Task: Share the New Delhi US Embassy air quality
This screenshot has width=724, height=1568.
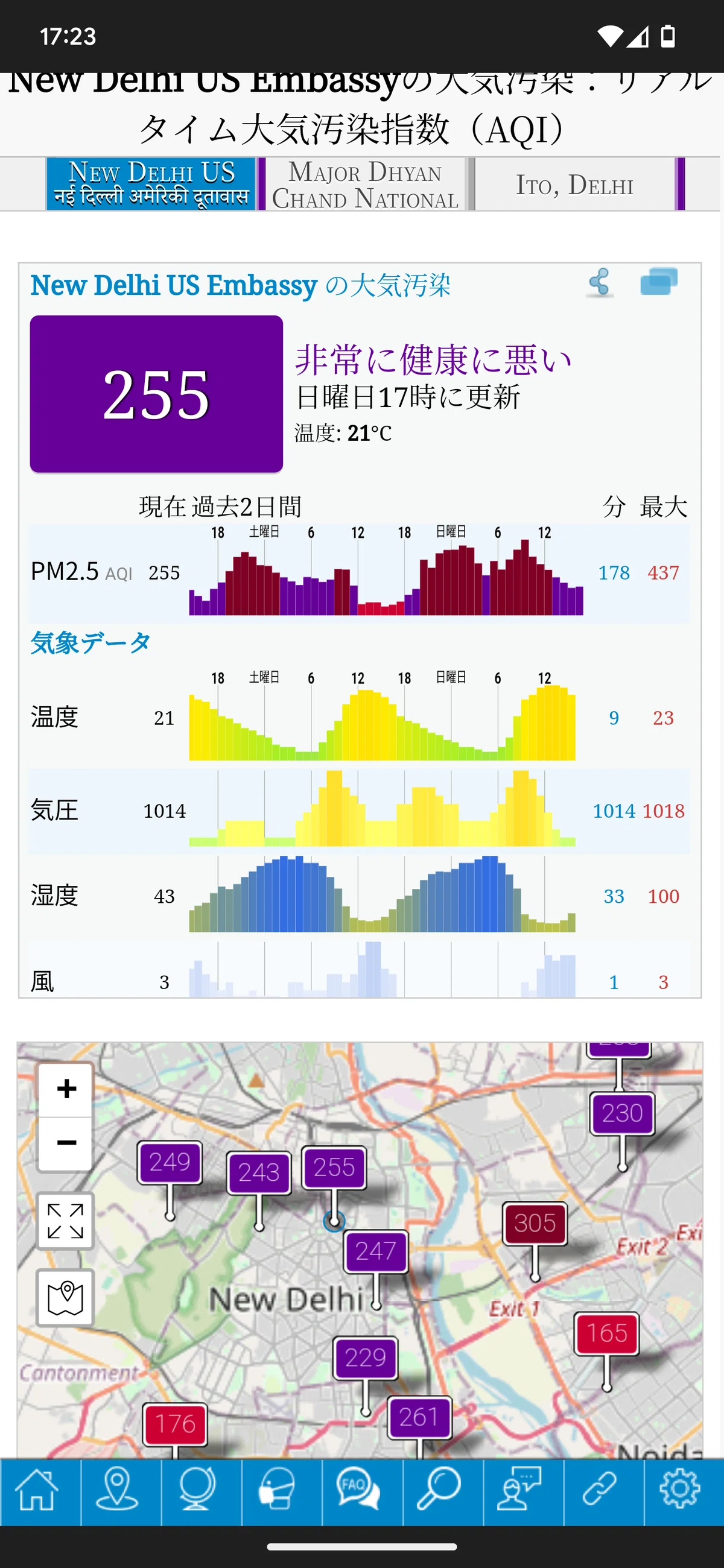Action: pyautogui.click(x=600, y=283)
